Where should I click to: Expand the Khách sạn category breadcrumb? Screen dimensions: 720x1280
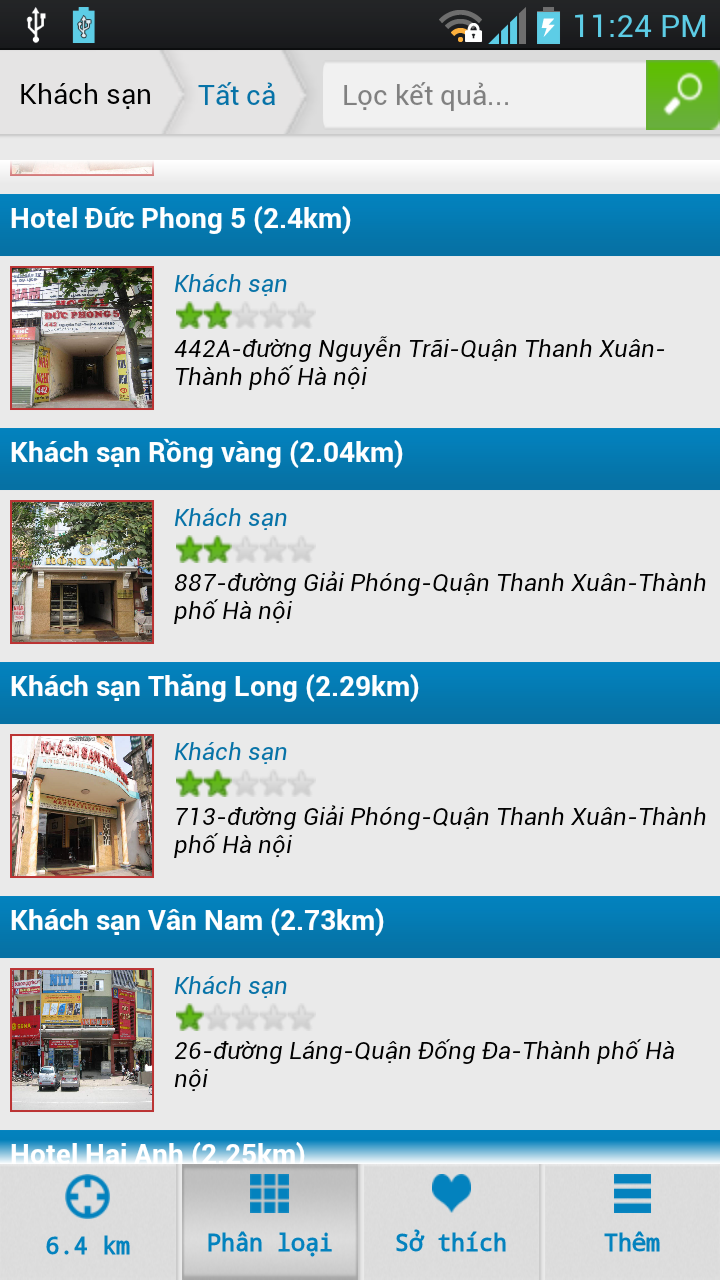click(x=84, y=94)
